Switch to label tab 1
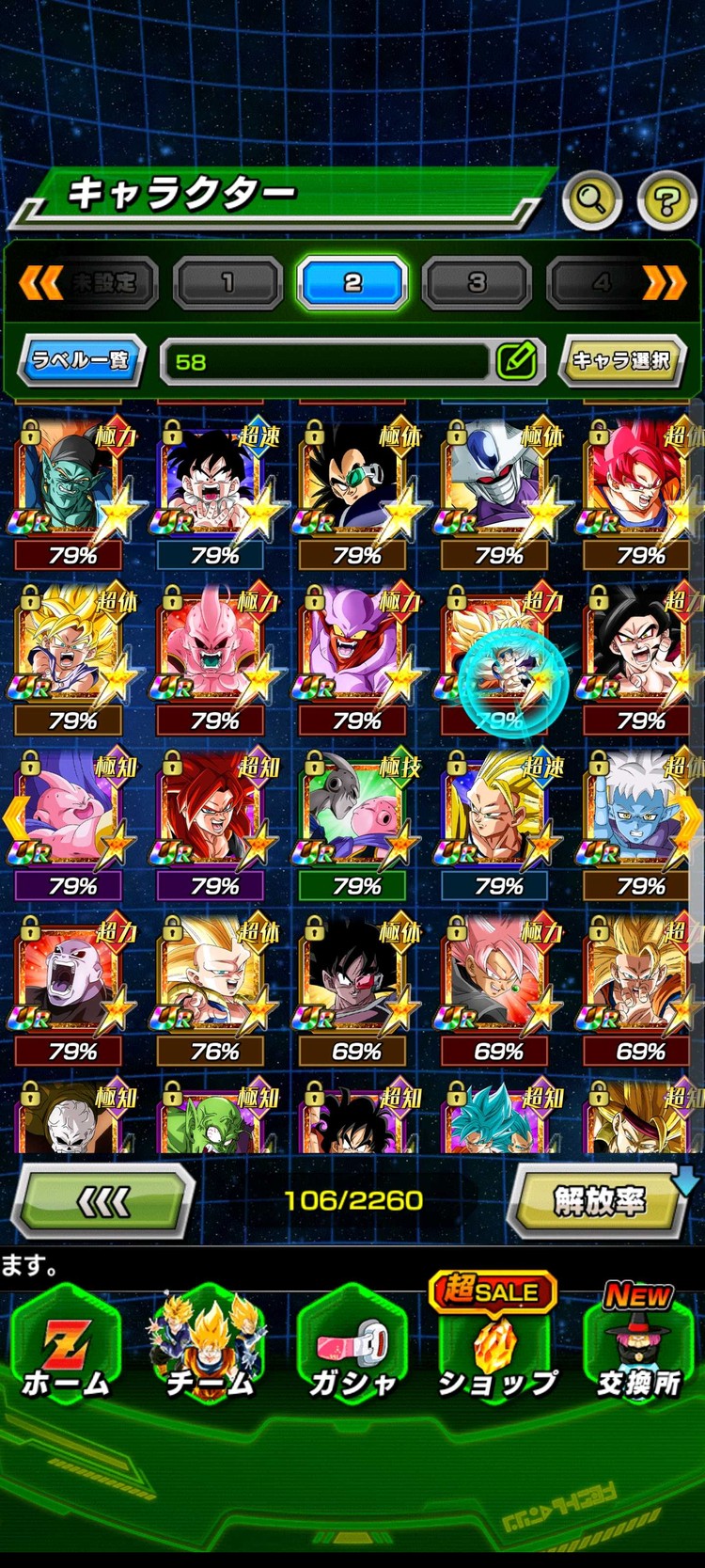 pyautogui.click(x=227, y=282)
